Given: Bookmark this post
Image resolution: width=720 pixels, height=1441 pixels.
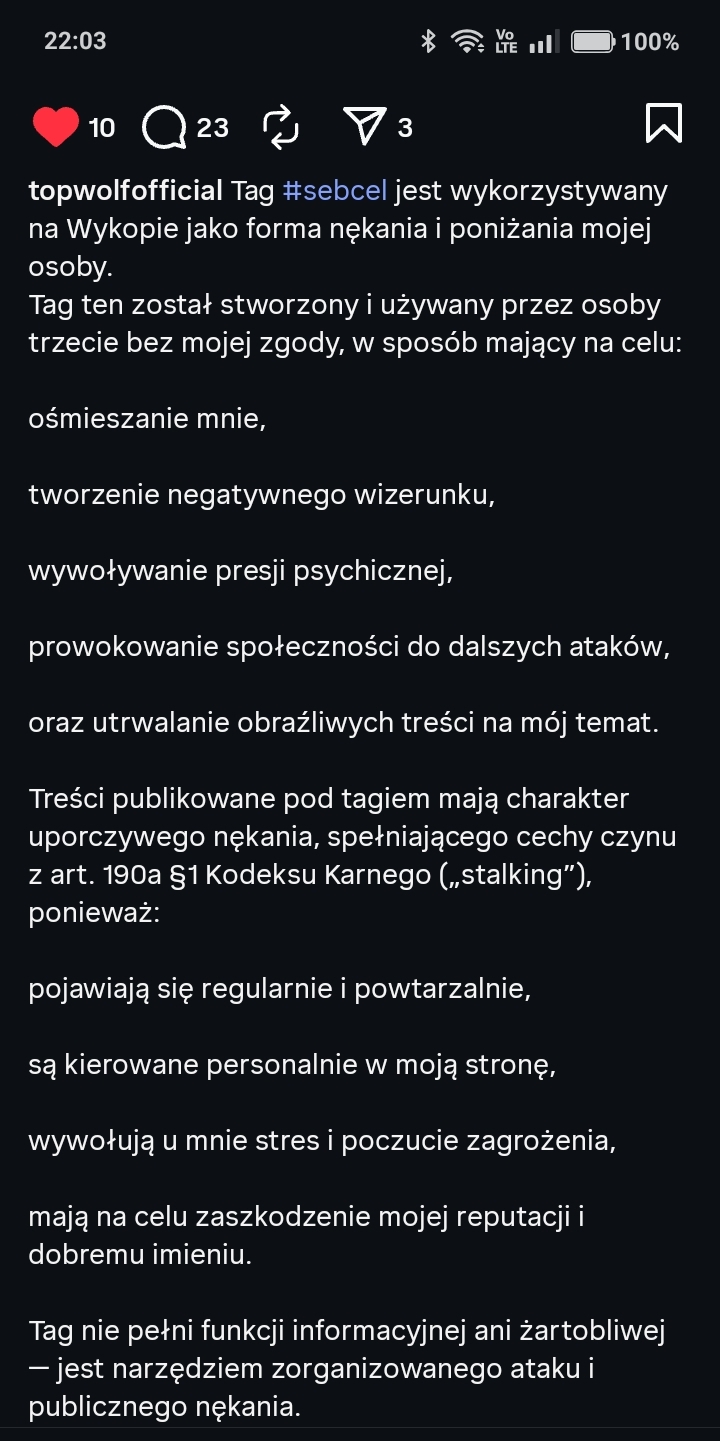Looking at the screenshot, I should (x=664, y=124).
